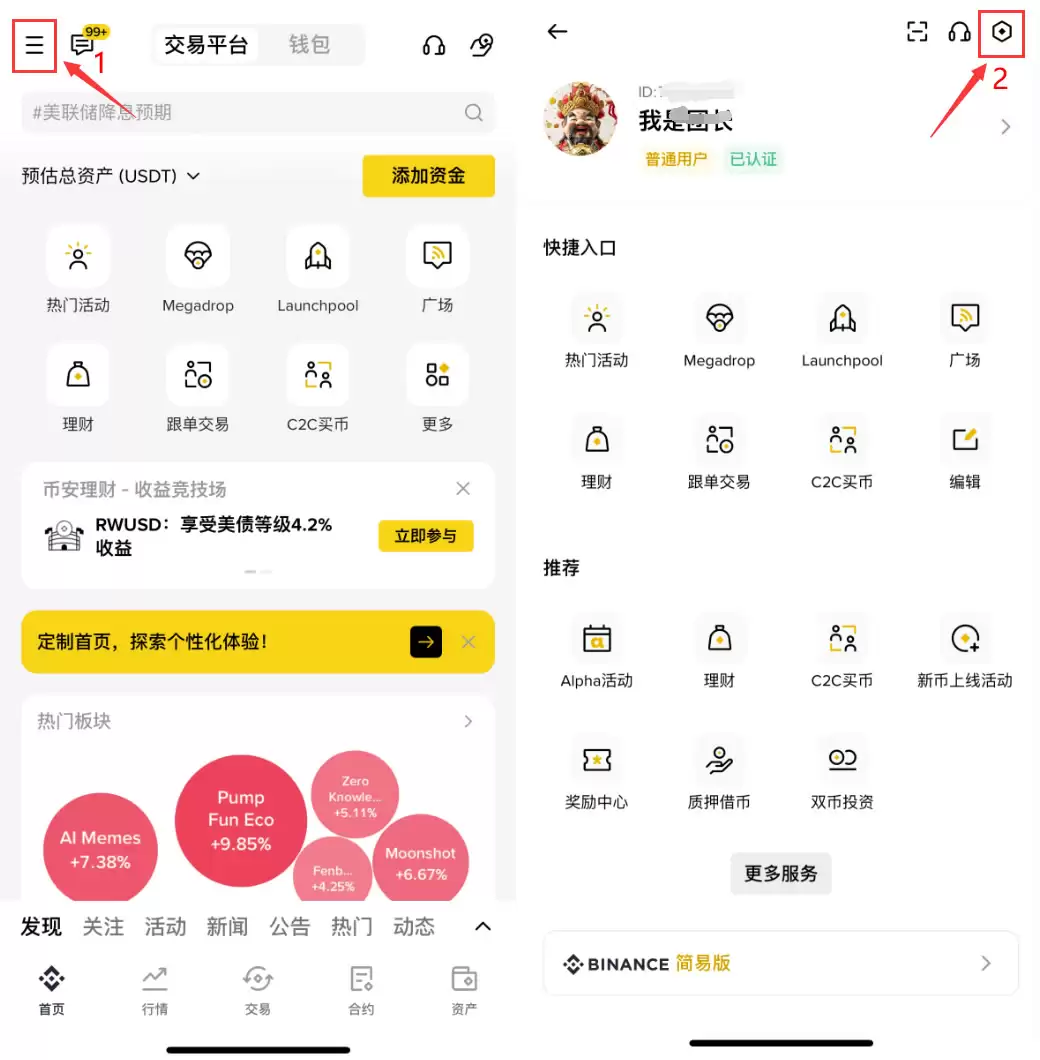Select the 新闻 news tab
The width and height of the screenshot is (1040, 1060).
coord(227,926)
